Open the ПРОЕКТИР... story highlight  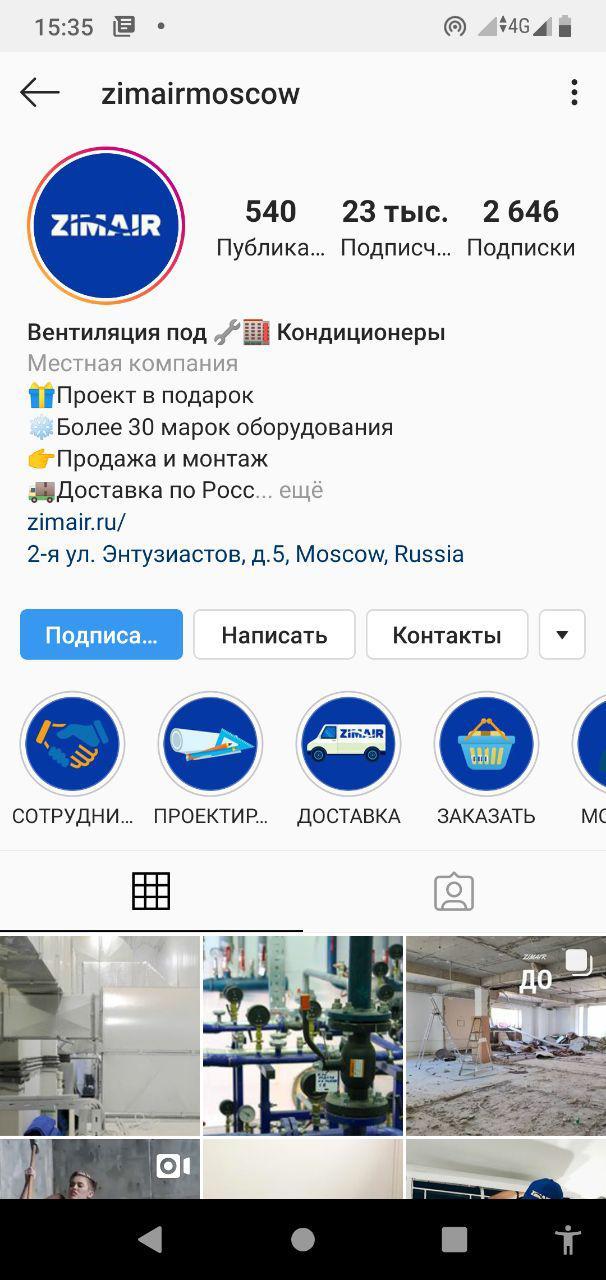210,745
